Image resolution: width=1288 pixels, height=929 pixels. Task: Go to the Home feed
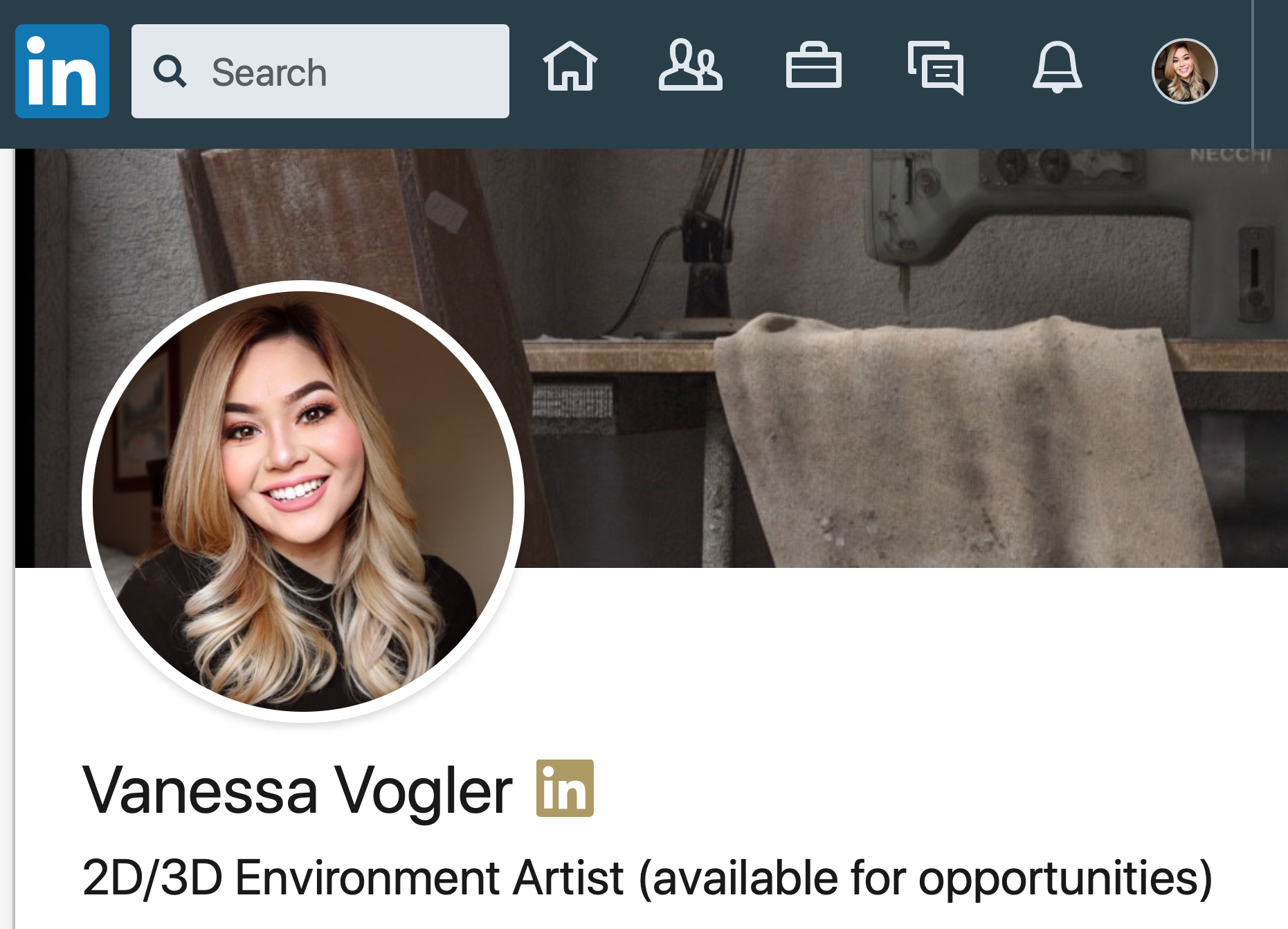pos(570,67)
